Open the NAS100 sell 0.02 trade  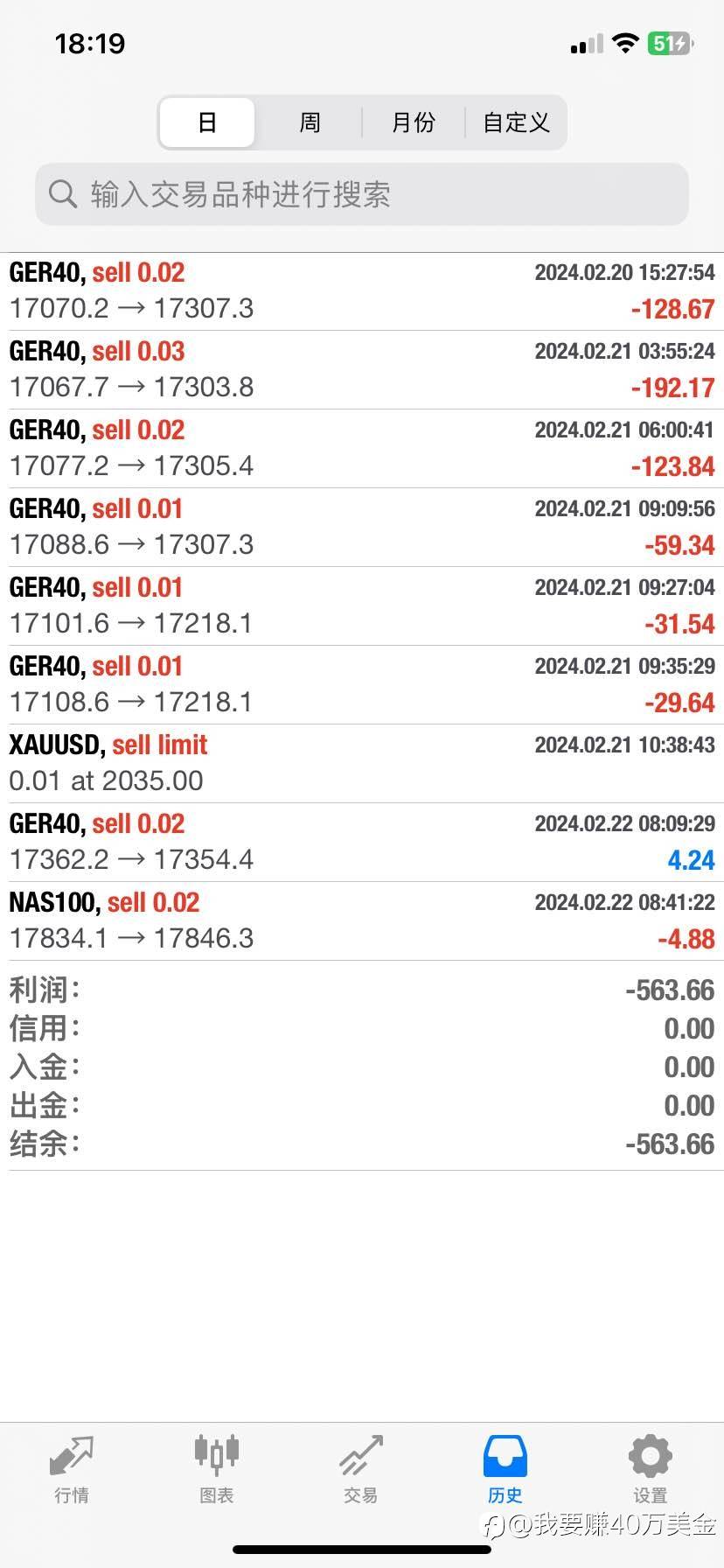(362, 920)
